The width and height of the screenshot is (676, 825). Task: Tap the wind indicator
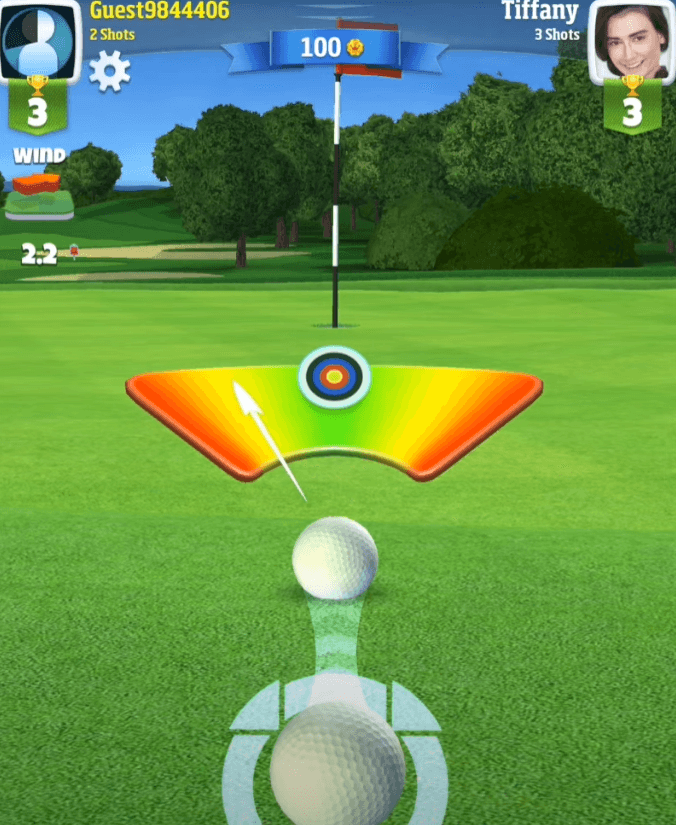pos(39,195)
